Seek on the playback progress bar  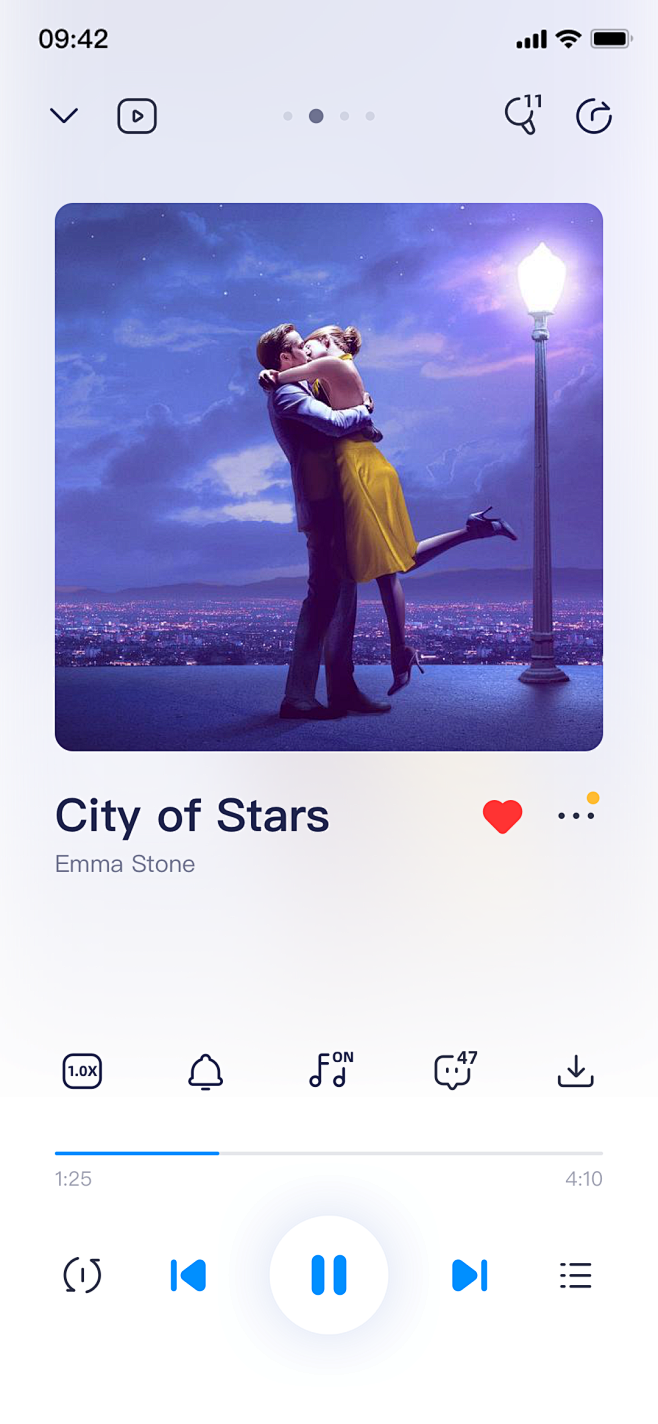pos(328,1153)
